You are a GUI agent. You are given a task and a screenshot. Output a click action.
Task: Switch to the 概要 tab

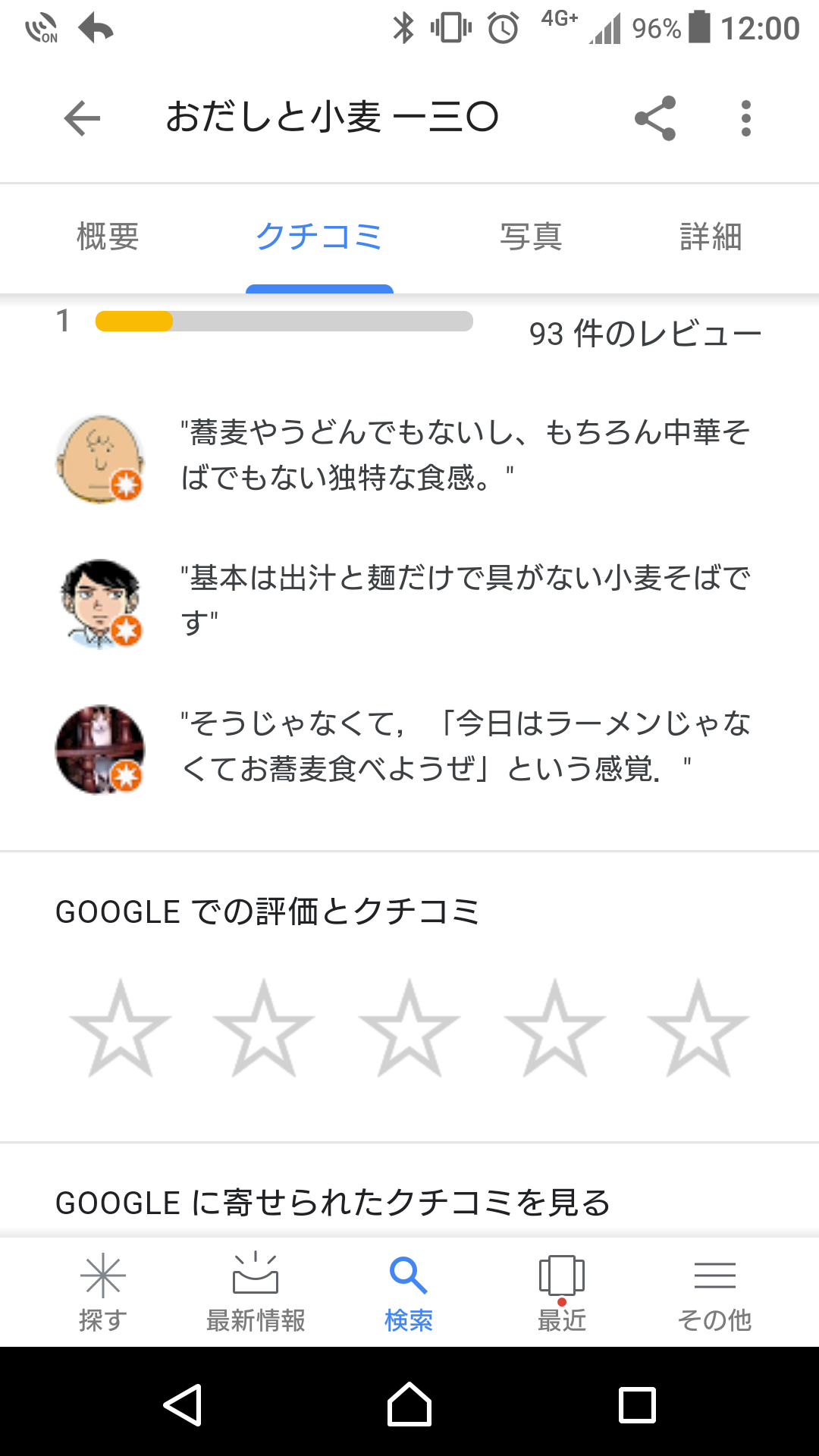pyautogui.click(x=108, y=237)
